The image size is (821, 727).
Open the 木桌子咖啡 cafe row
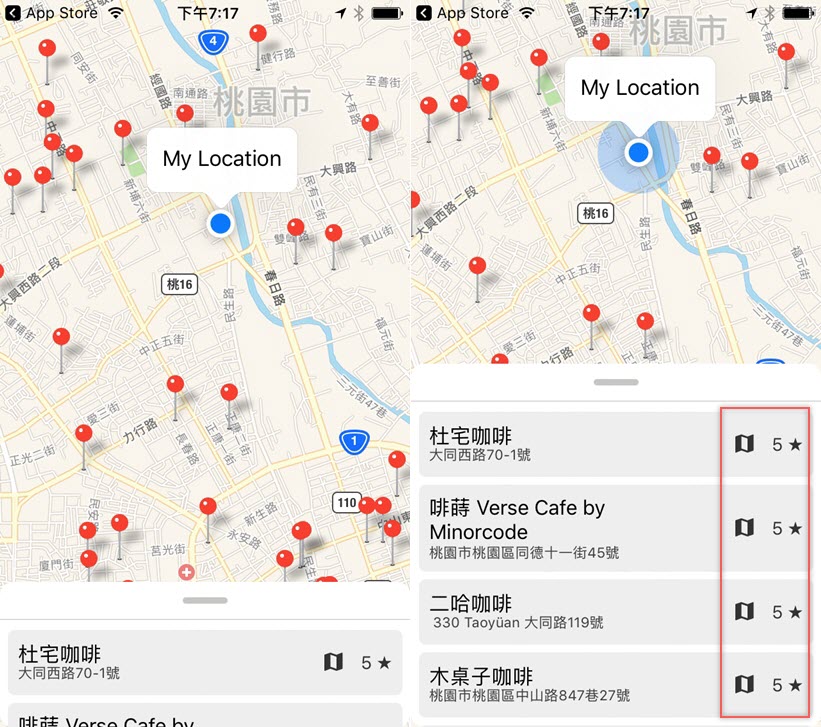point(560,684)
